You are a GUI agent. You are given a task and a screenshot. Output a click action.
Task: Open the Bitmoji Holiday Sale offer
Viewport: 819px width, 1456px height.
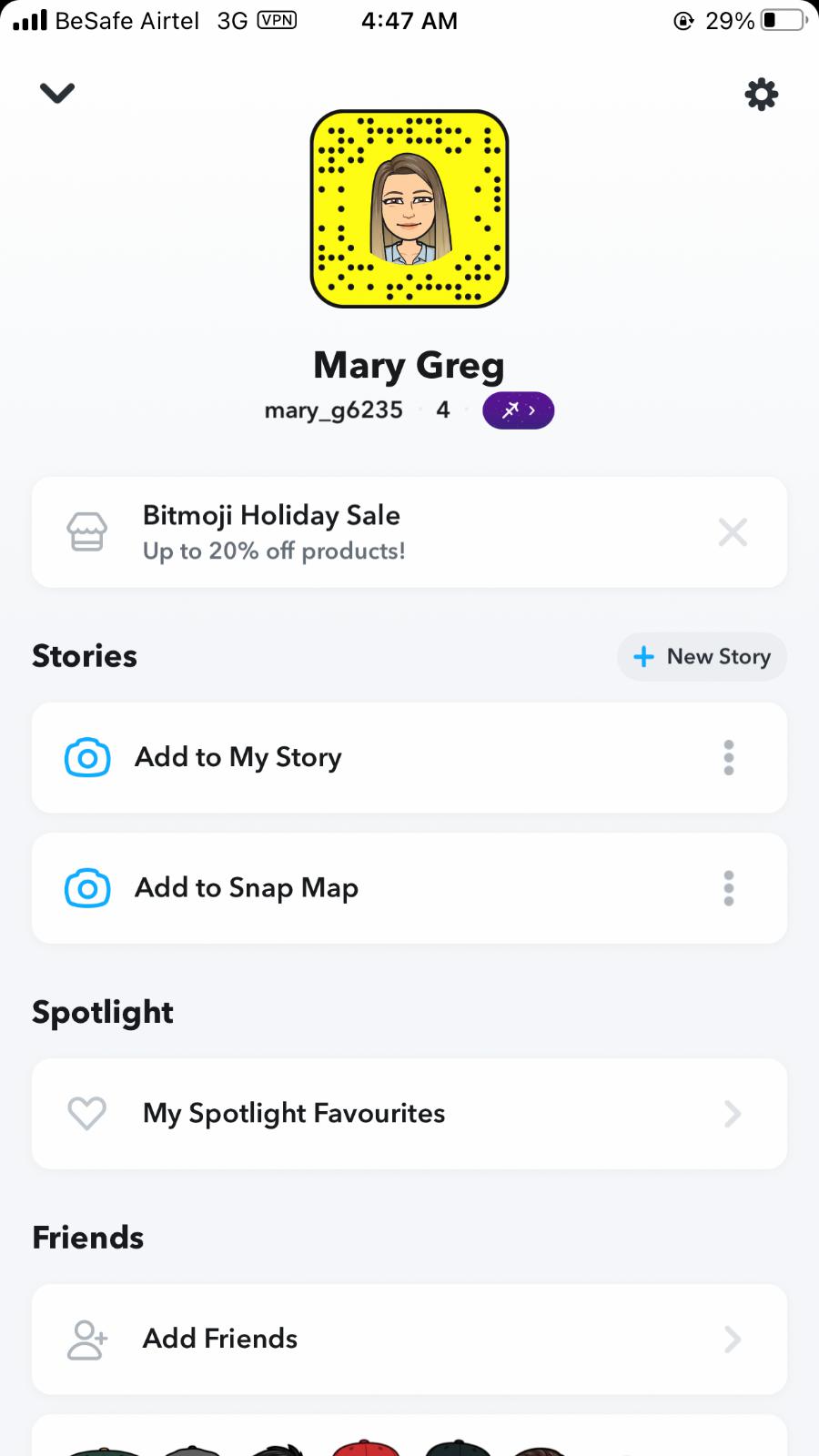[x=364, y=532]
